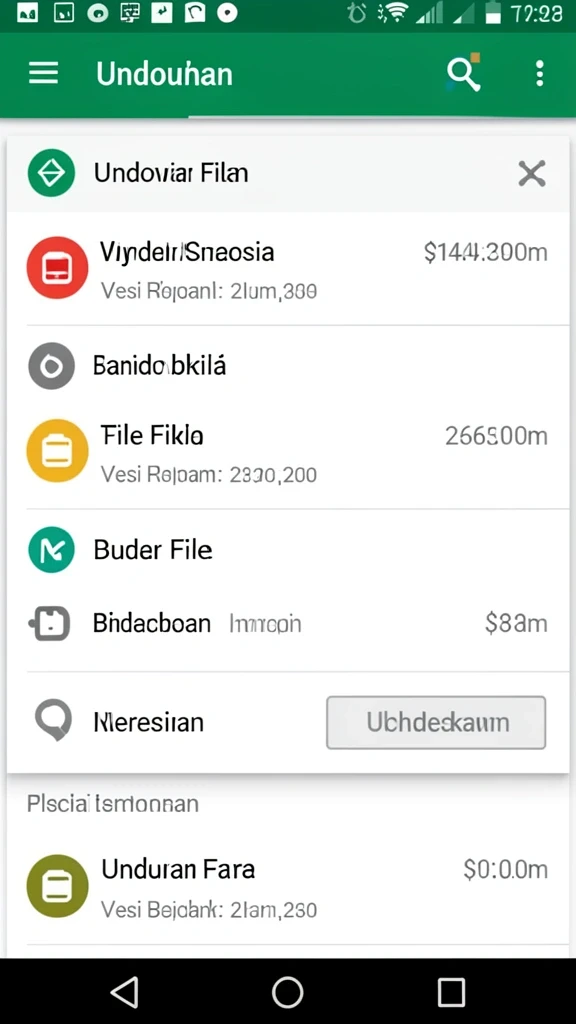Select the Buder File row

287,550
